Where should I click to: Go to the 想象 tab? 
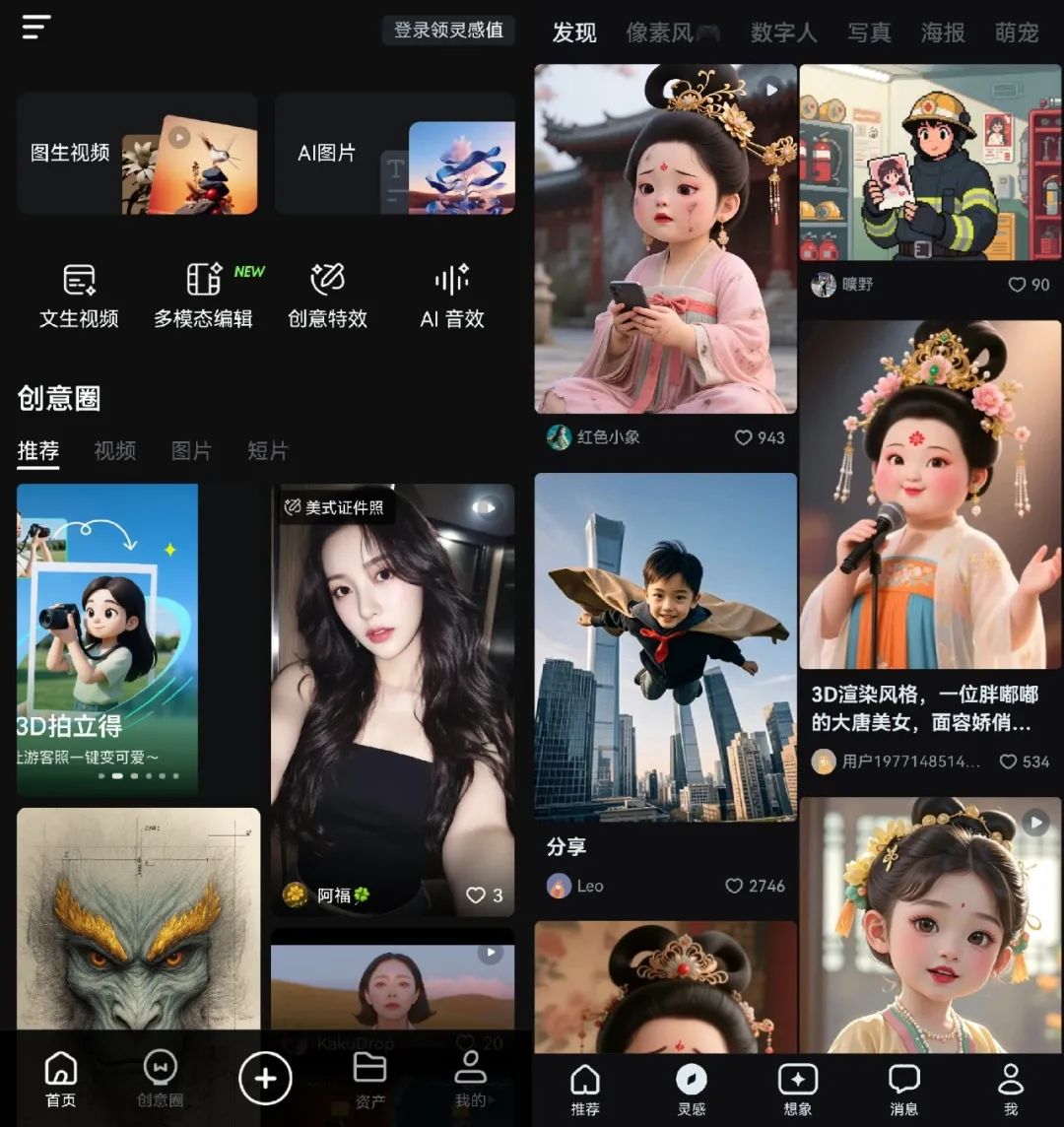798,1089
